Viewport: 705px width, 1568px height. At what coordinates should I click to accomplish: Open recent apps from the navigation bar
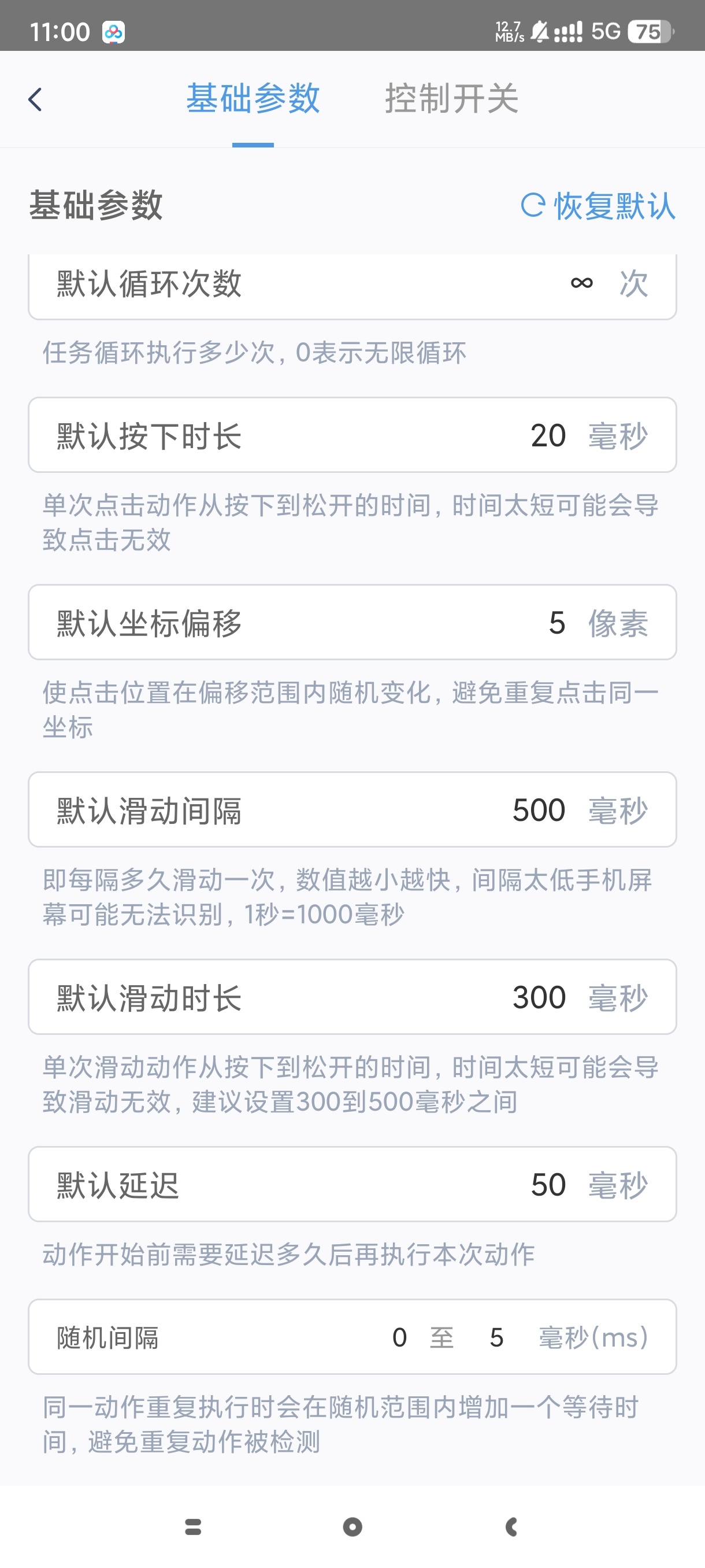click(x=193, y=1526)
